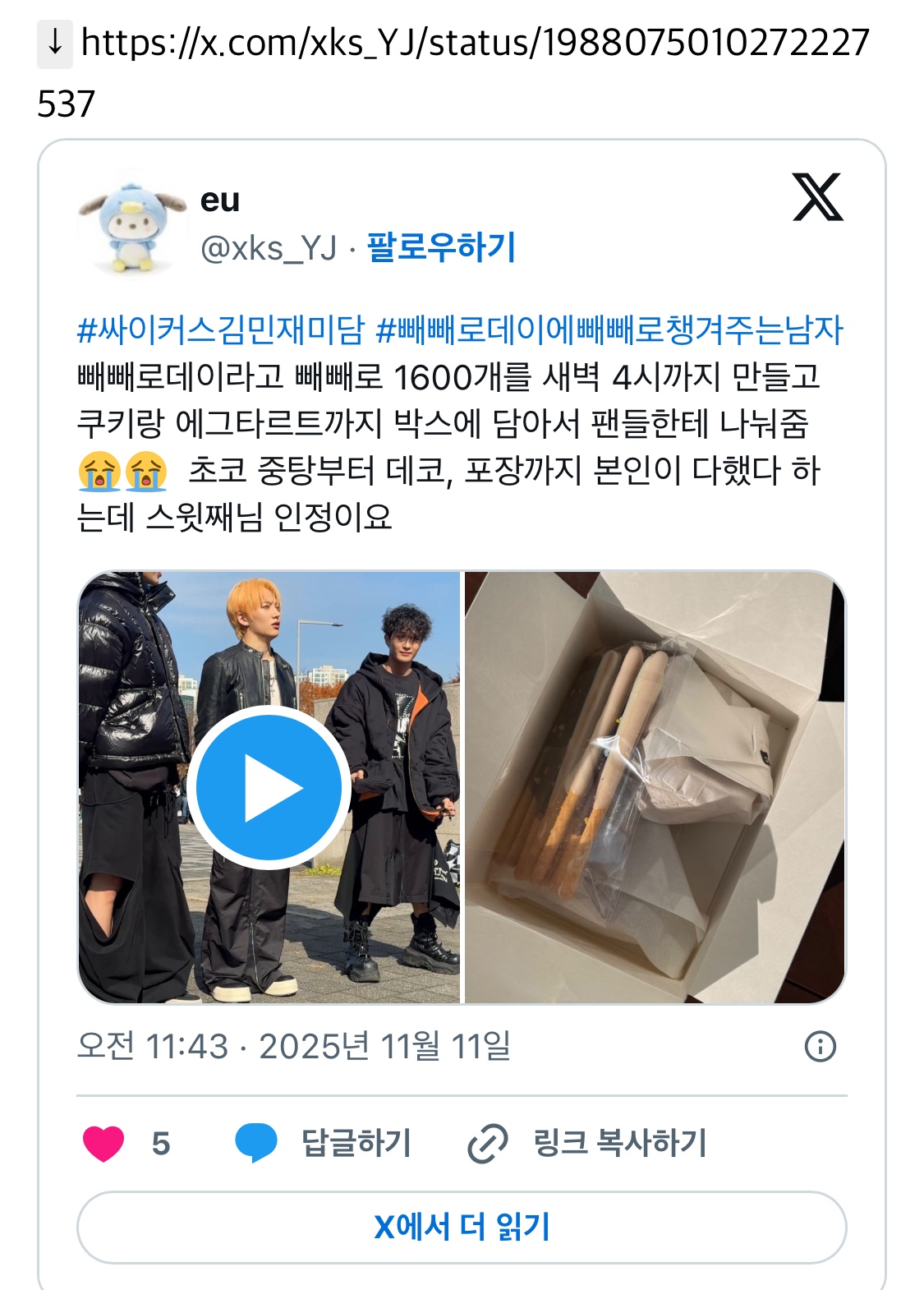924x1290 pixels.
Task: Tap the info icon beside the date
Action: (x=820, y=1046)
